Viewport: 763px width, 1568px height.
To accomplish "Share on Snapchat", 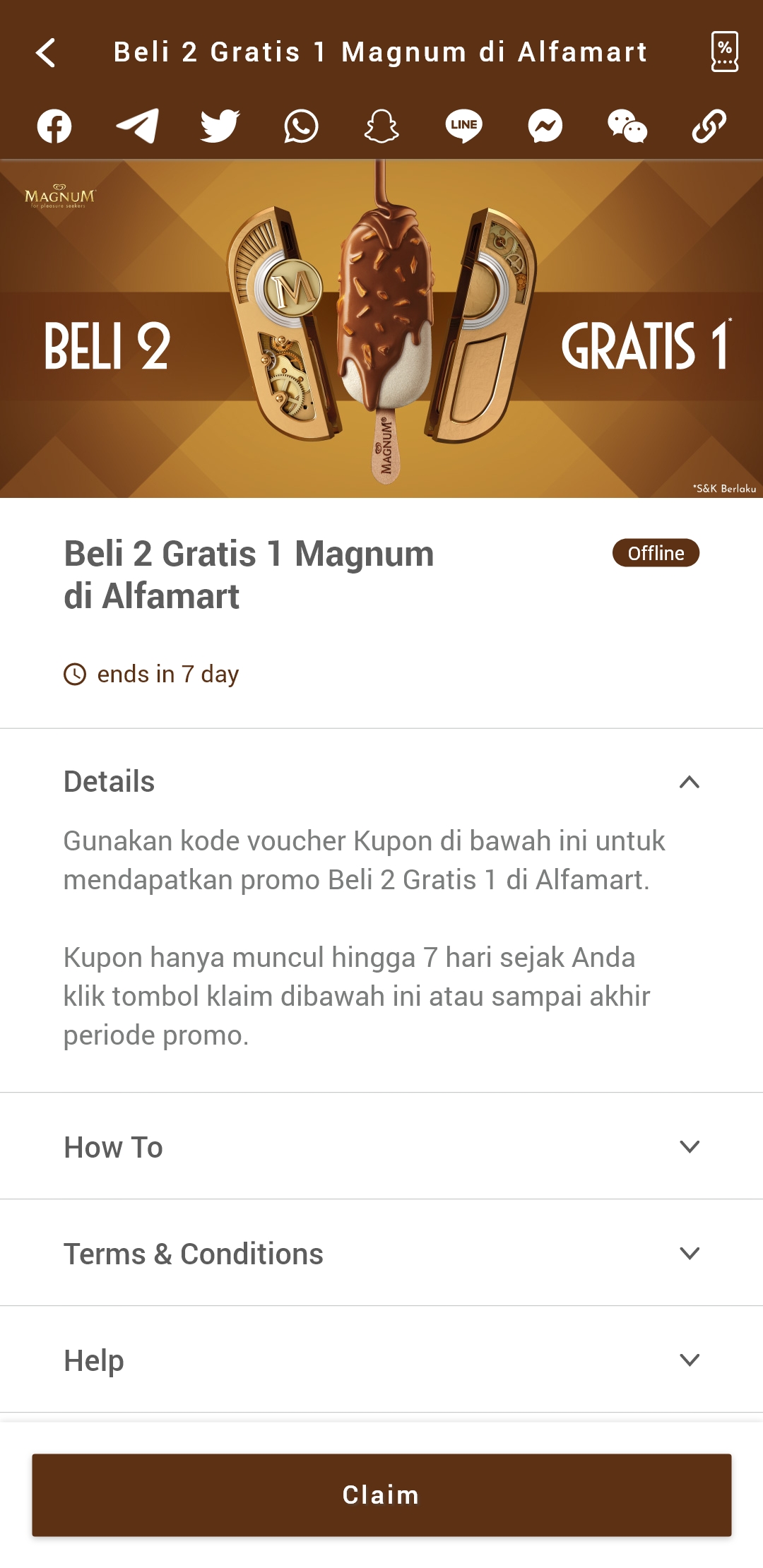I will [x=381, y=126].
